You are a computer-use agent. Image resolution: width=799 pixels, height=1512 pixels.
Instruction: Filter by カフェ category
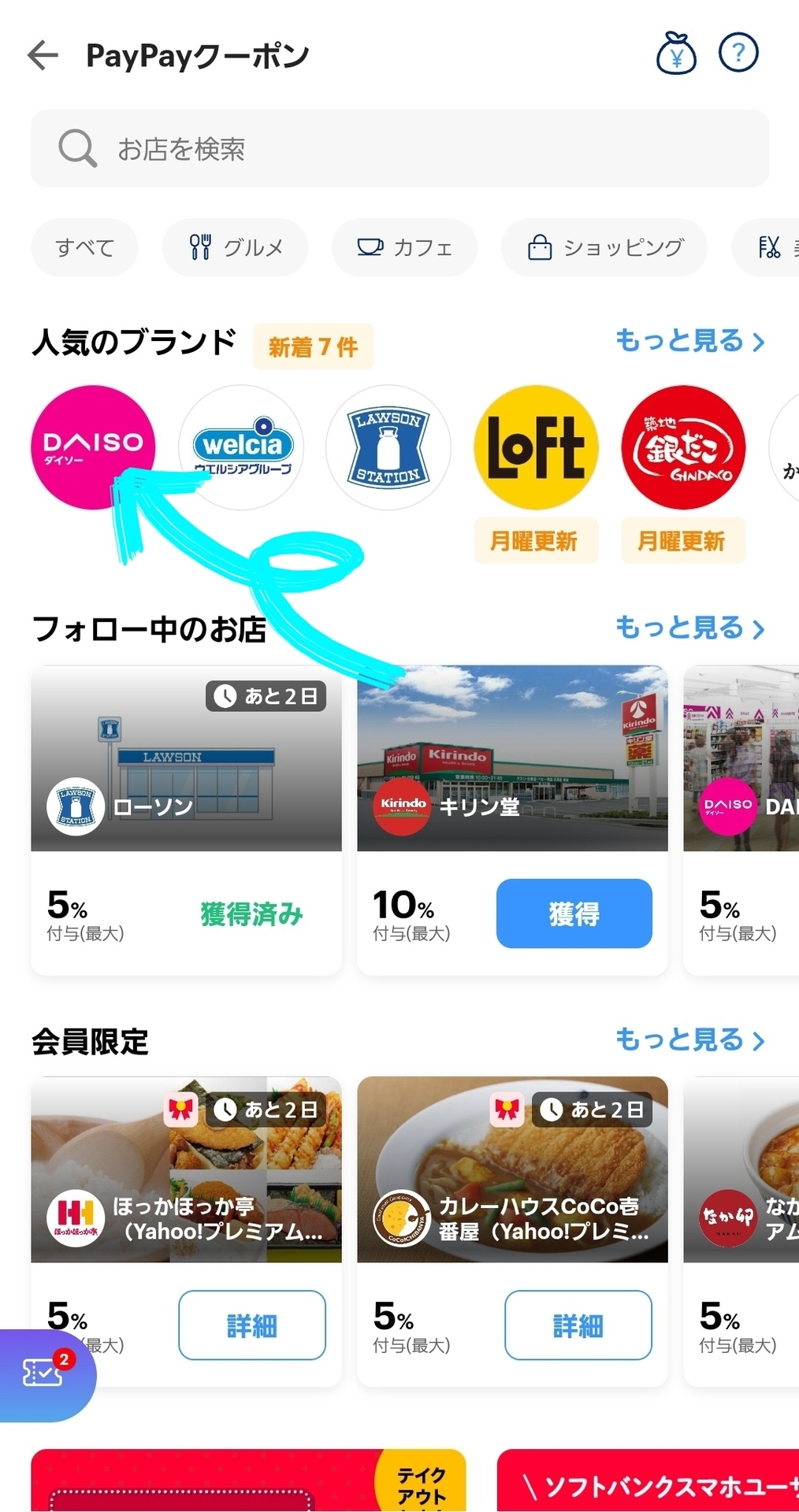(404, 247)
